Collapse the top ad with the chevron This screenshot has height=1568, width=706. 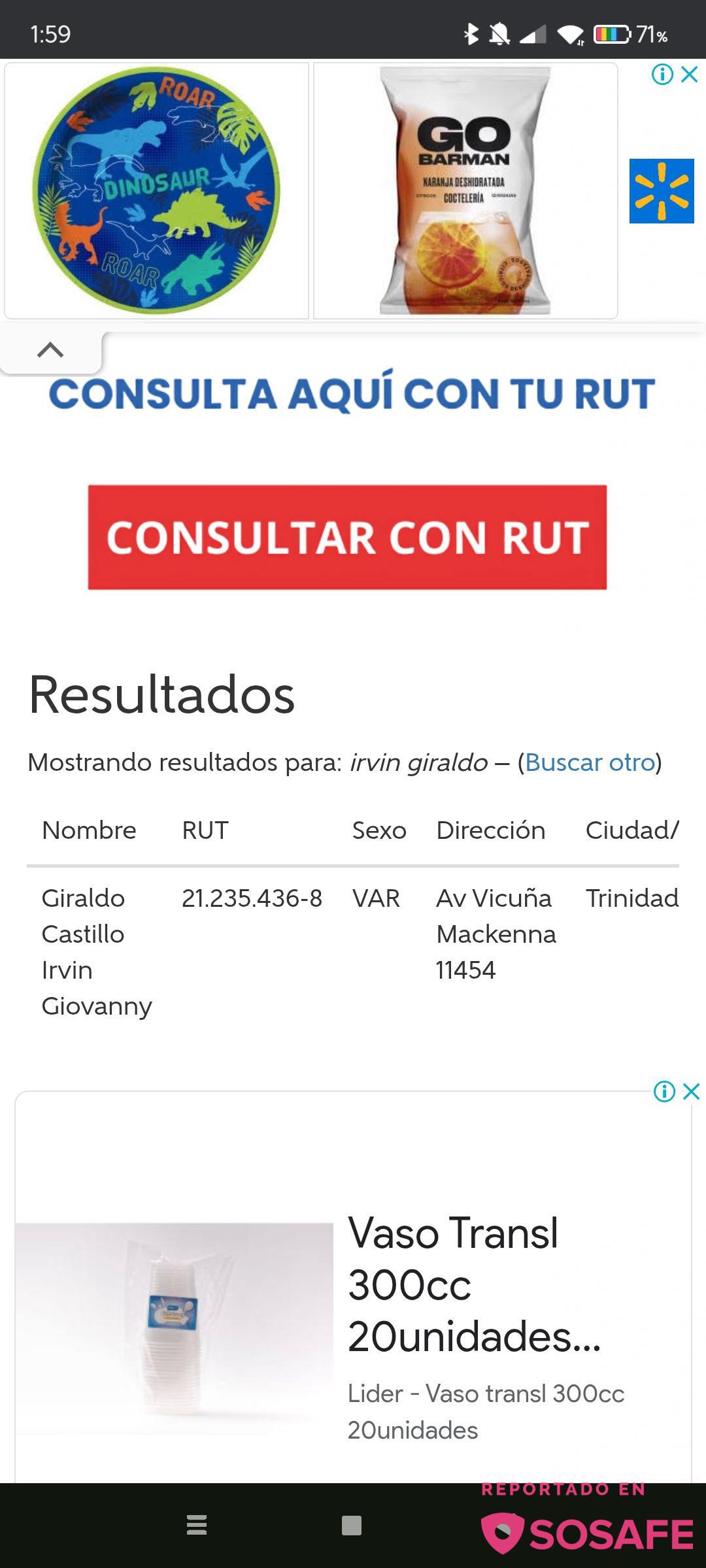[50, 351]
